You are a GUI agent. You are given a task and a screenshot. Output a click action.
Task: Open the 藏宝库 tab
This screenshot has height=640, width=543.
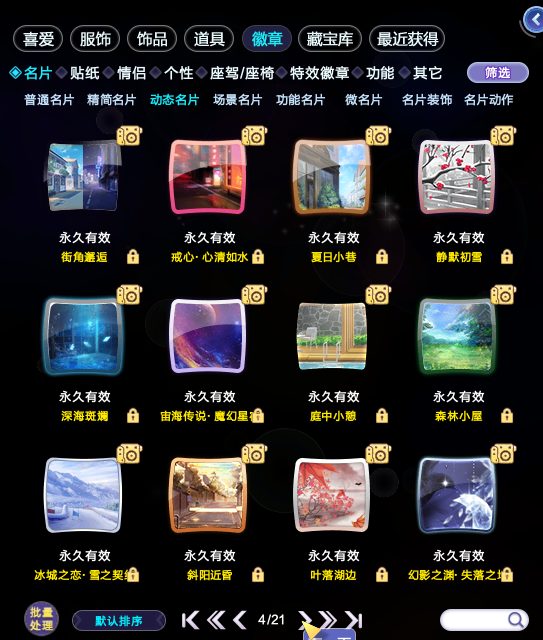tap(330, 39)
